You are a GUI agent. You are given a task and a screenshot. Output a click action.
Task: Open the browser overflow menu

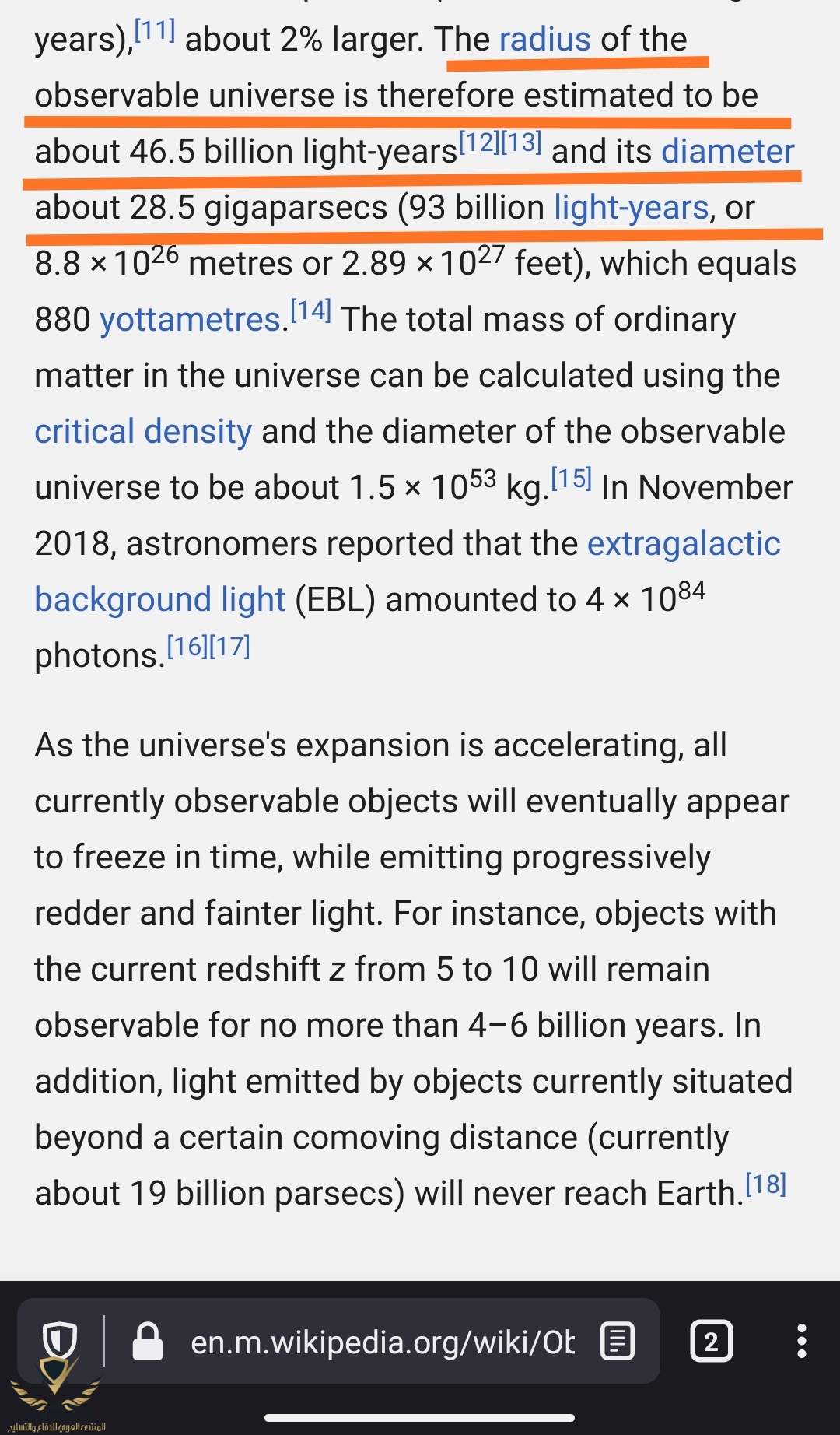point(801,1341)
